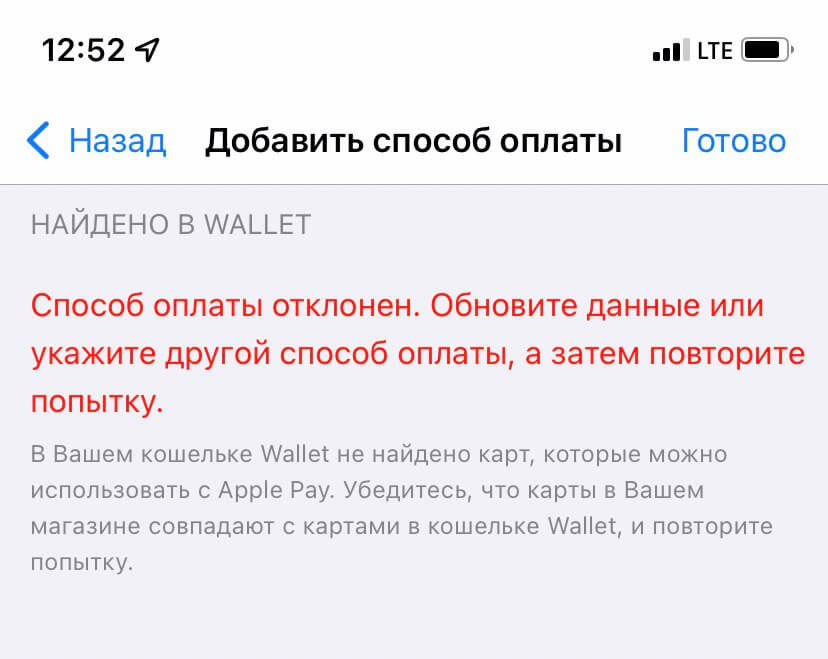
Task: Go back via the Назад button
Action: tap(97, 141)
